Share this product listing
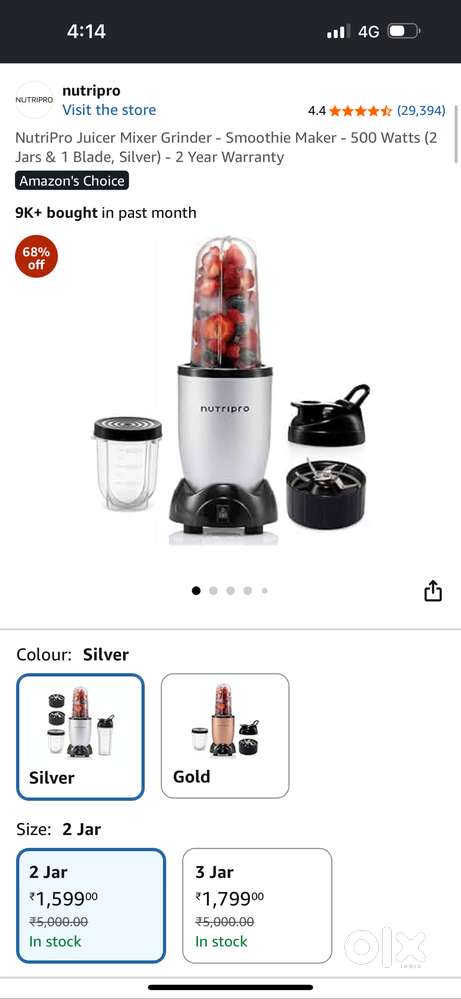The height and width of the screenshot is (999, 461). tap(433, 591)
